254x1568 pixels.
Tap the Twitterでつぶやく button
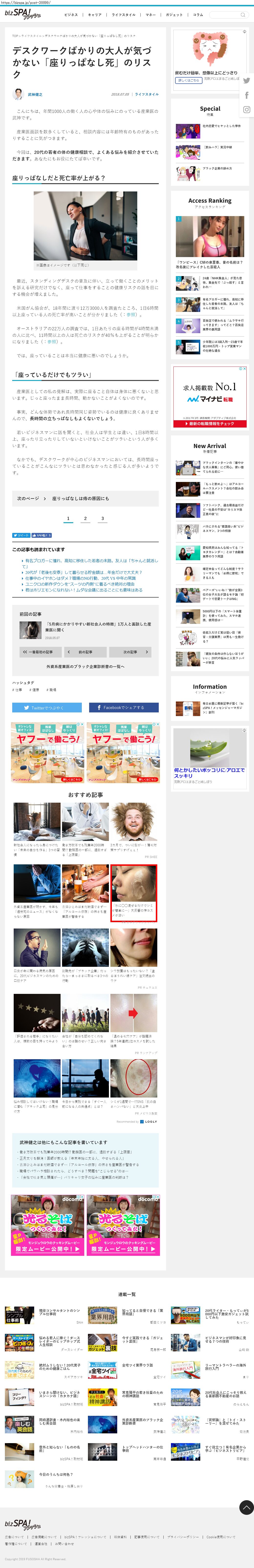click(47, 707)
